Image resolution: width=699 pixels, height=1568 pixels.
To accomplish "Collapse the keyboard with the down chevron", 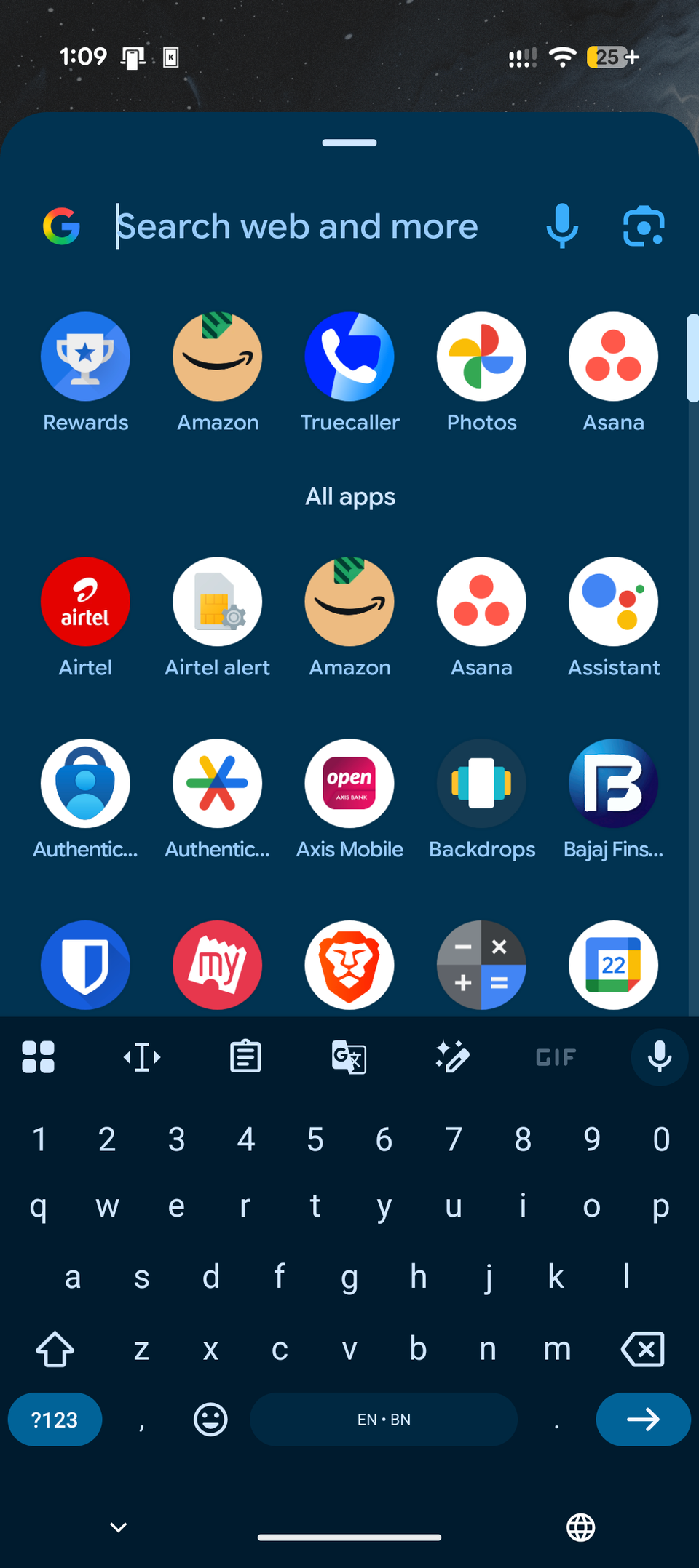I will (118, 1527).
